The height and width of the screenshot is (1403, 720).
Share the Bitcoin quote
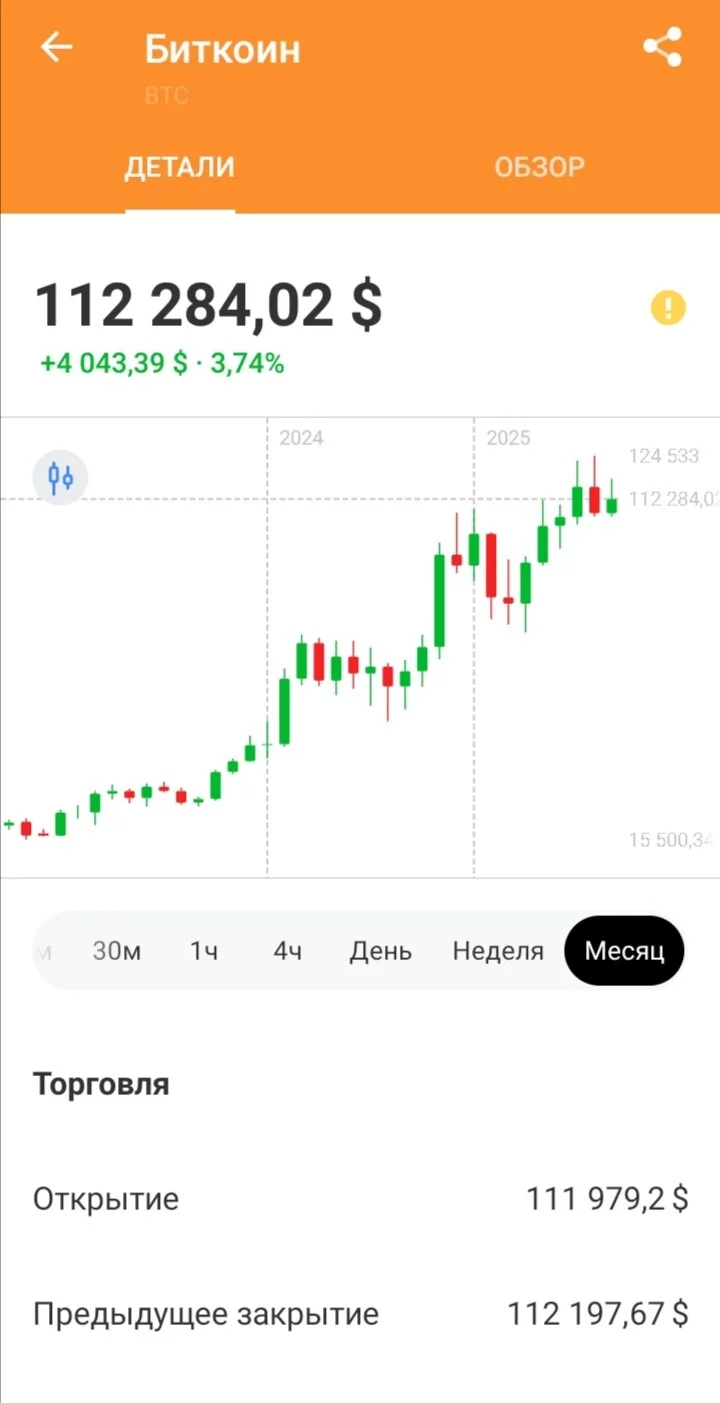(662, 47)
